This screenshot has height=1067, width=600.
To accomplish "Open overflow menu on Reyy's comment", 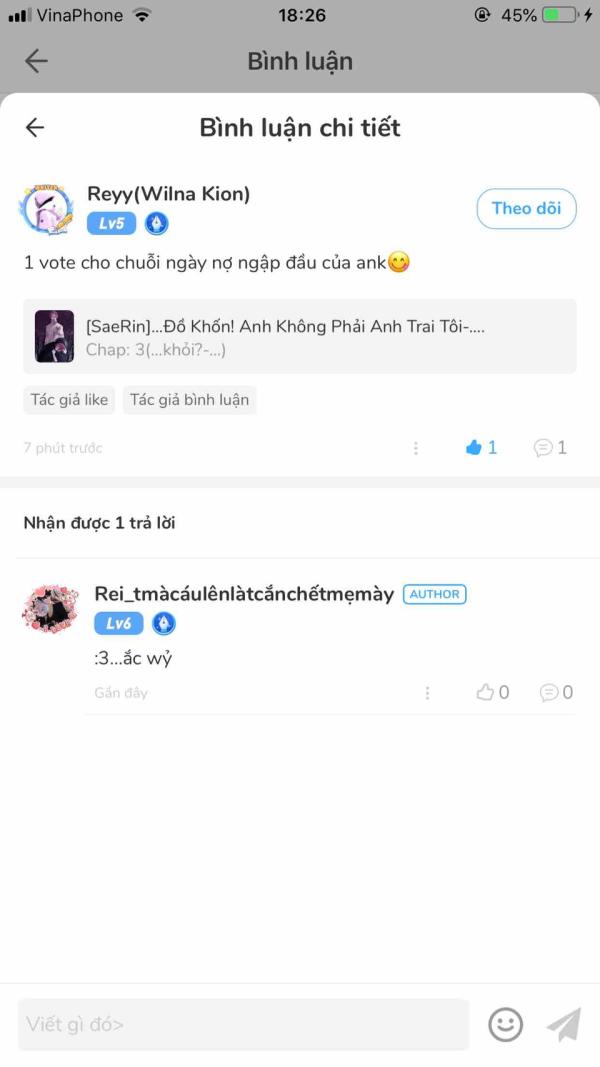I will (416, 448).
